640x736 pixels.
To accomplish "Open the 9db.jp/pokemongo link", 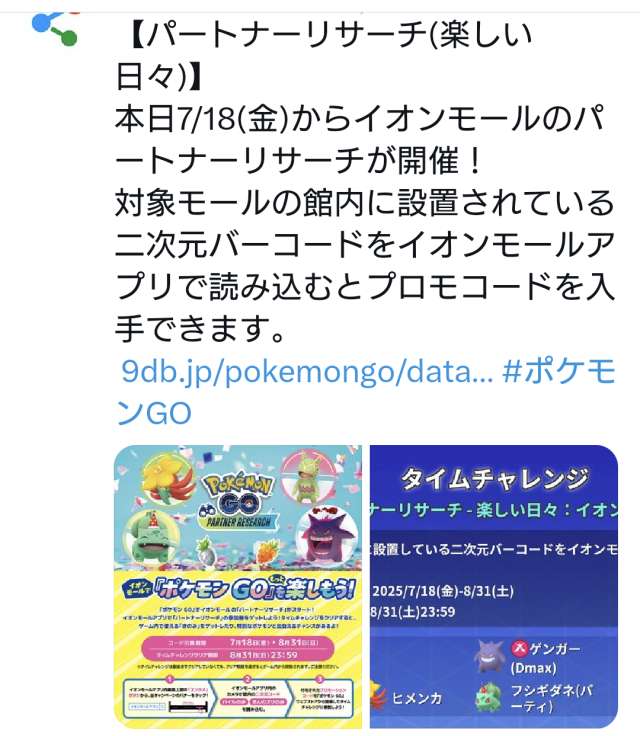I will [307, 372].
